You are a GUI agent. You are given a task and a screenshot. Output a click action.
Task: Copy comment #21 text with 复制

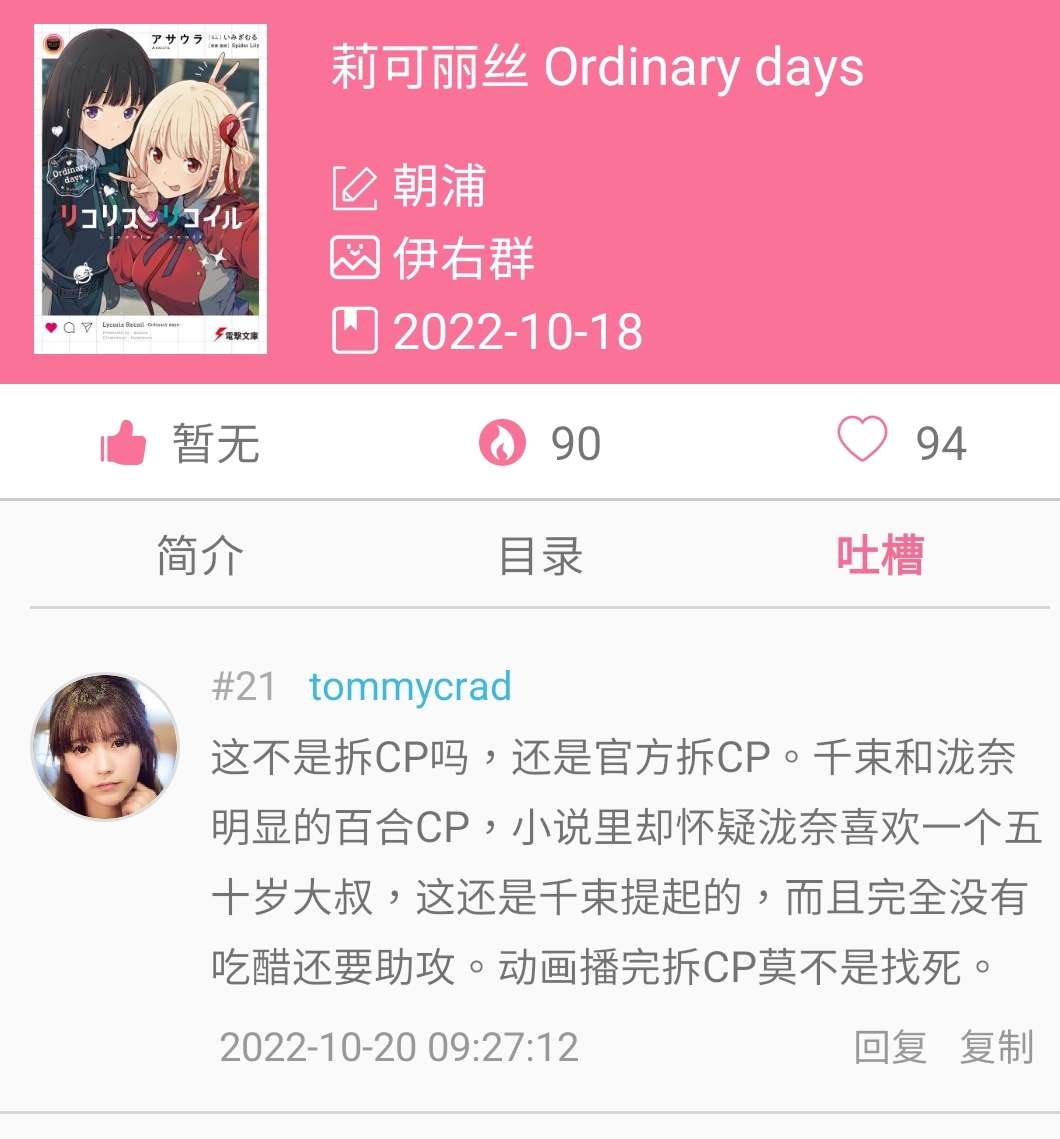click(996, 1047)
